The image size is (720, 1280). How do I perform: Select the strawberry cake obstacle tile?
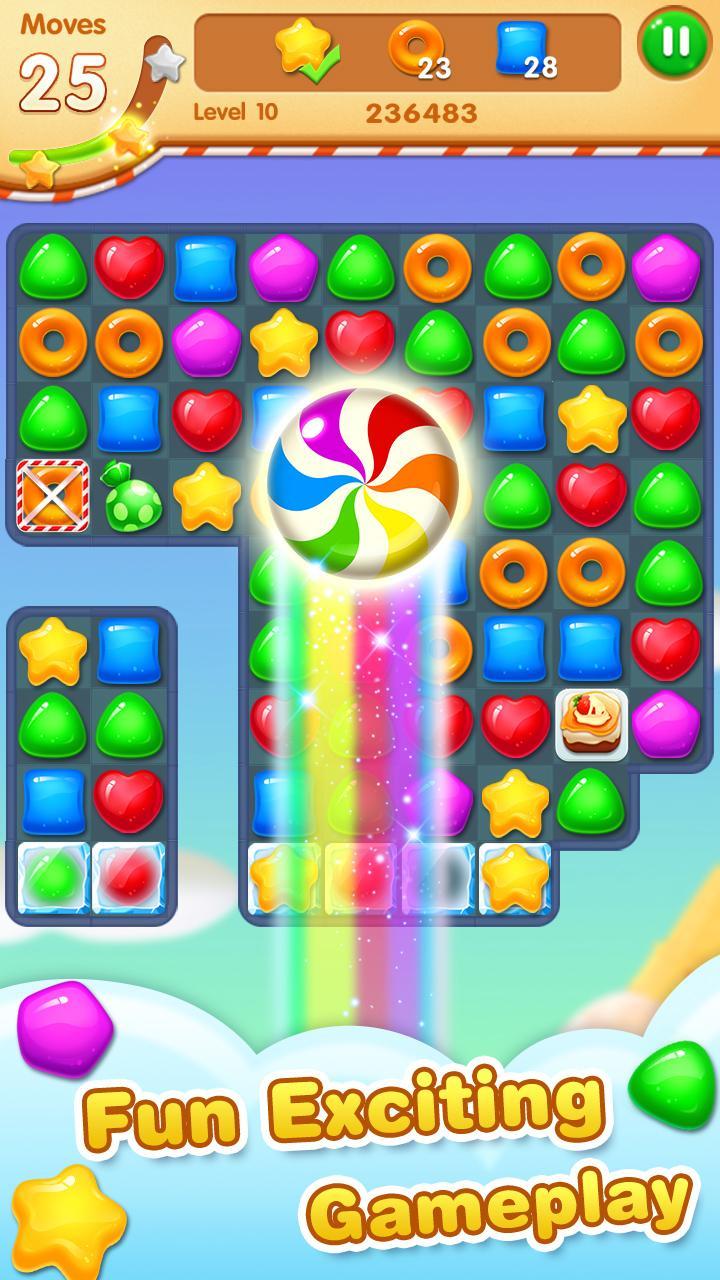point(592,722)
